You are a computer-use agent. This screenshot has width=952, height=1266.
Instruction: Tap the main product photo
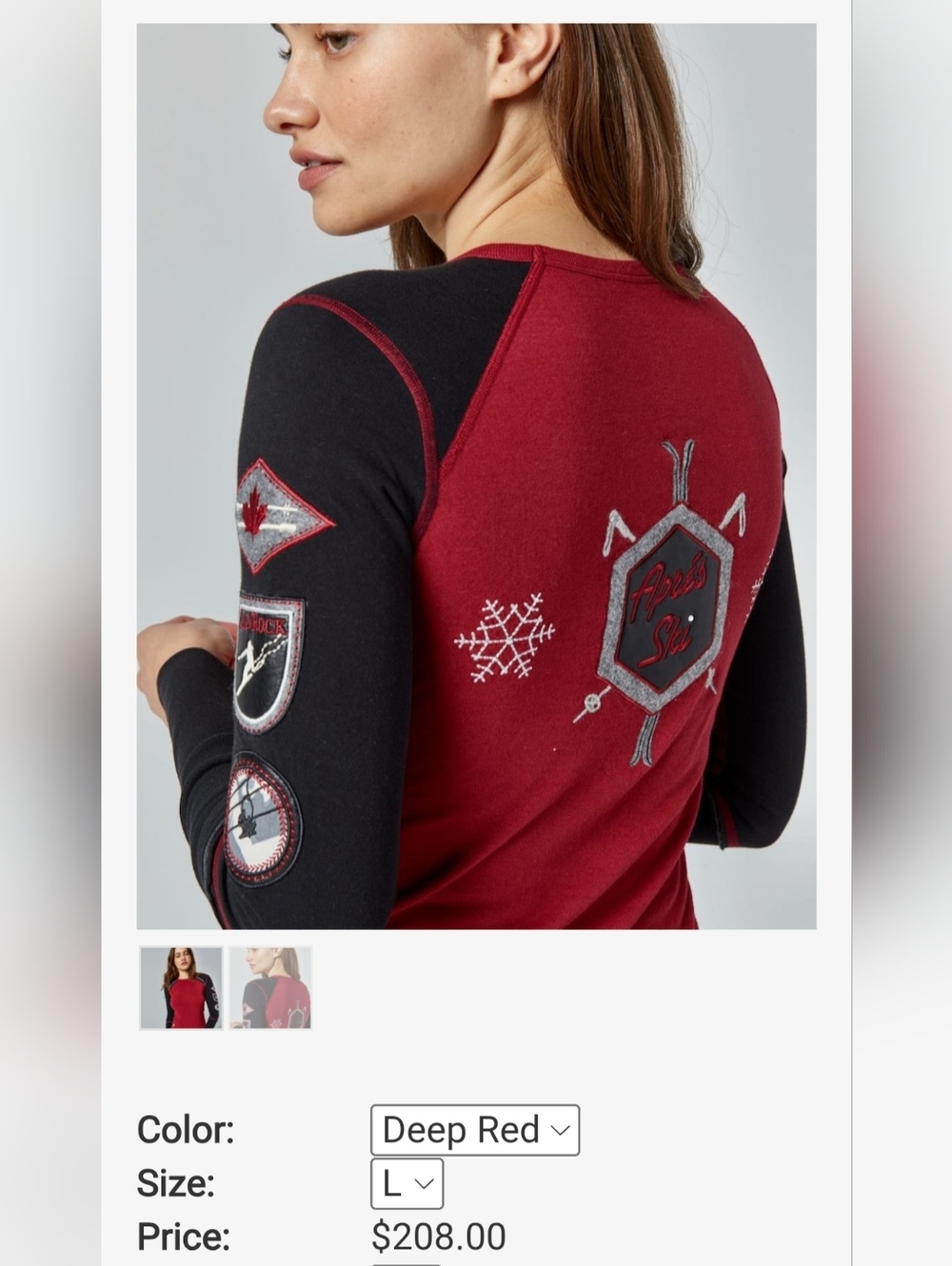[x=476, y=476]
